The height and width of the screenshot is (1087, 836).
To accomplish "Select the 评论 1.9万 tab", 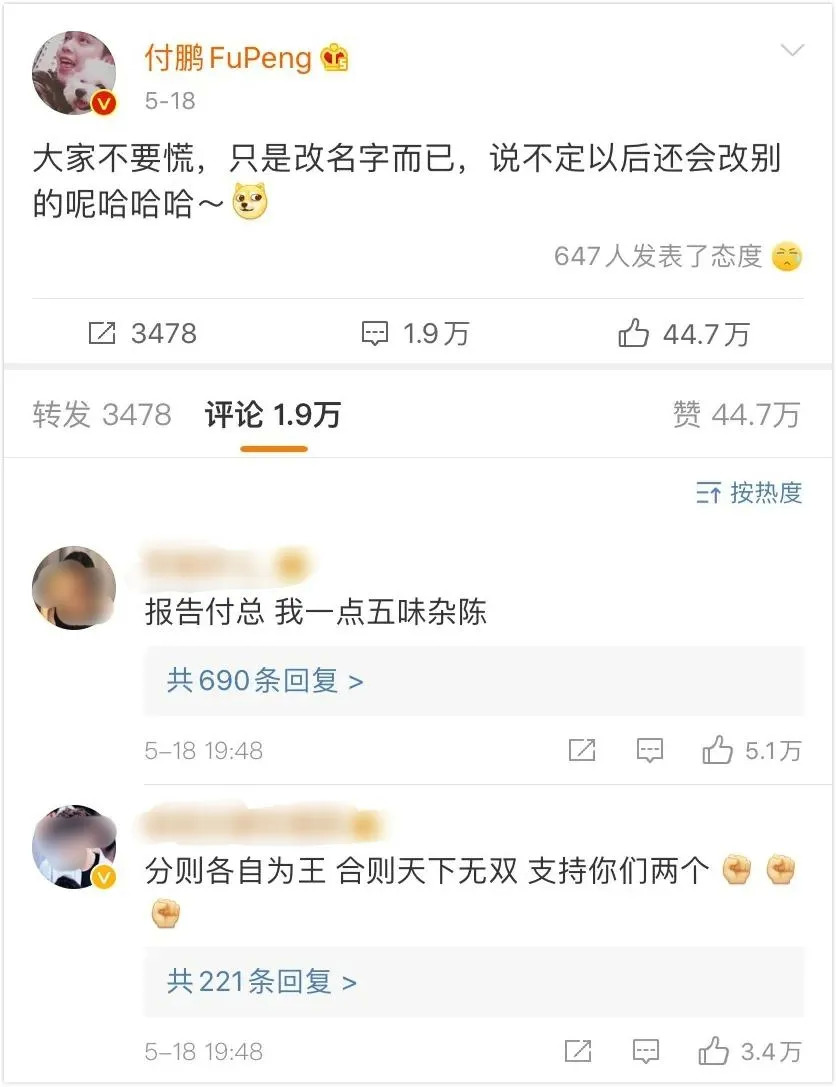I will coord(273,415).
